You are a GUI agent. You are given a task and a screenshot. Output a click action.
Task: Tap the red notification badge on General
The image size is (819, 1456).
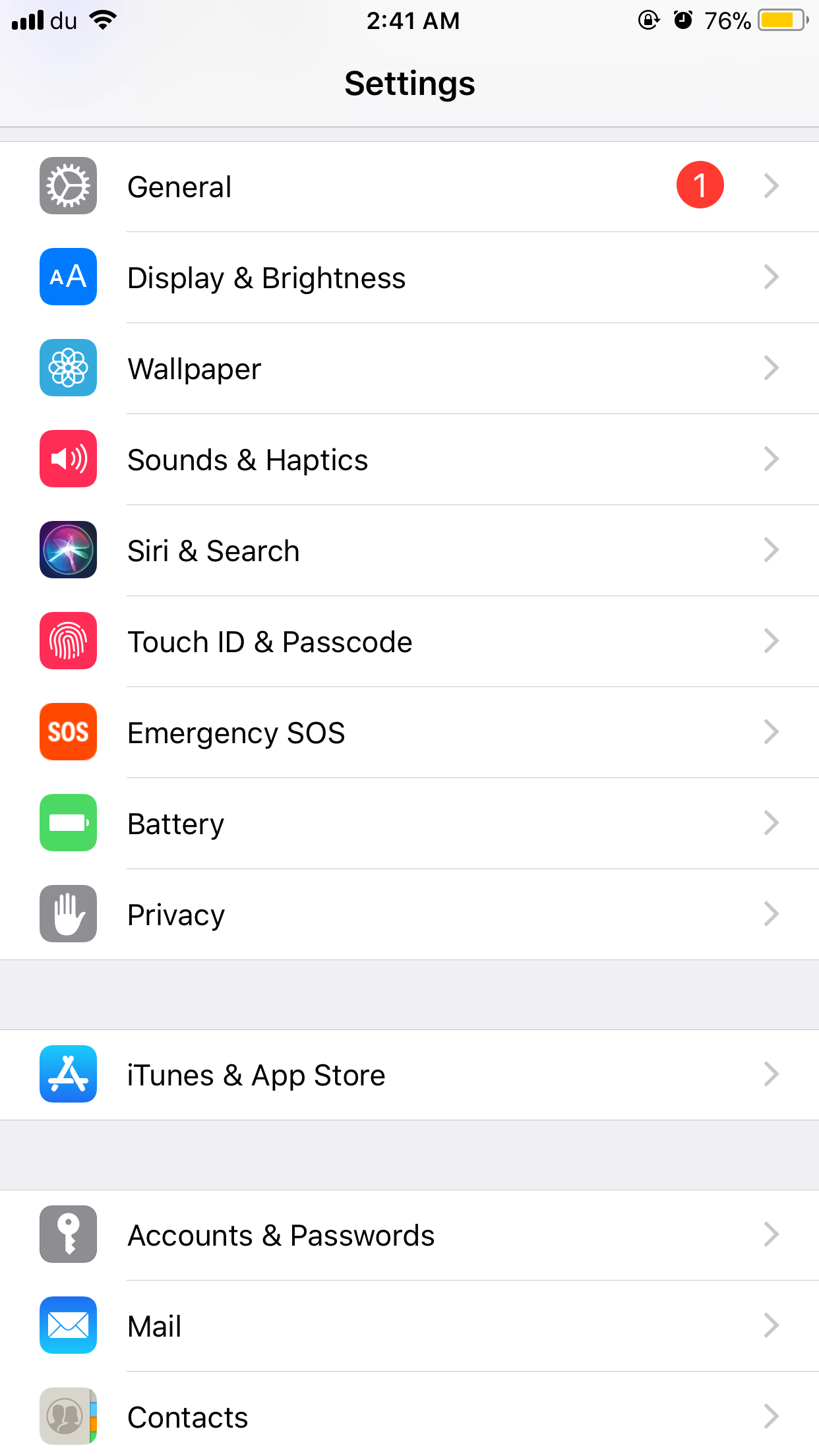coord(700,185)
